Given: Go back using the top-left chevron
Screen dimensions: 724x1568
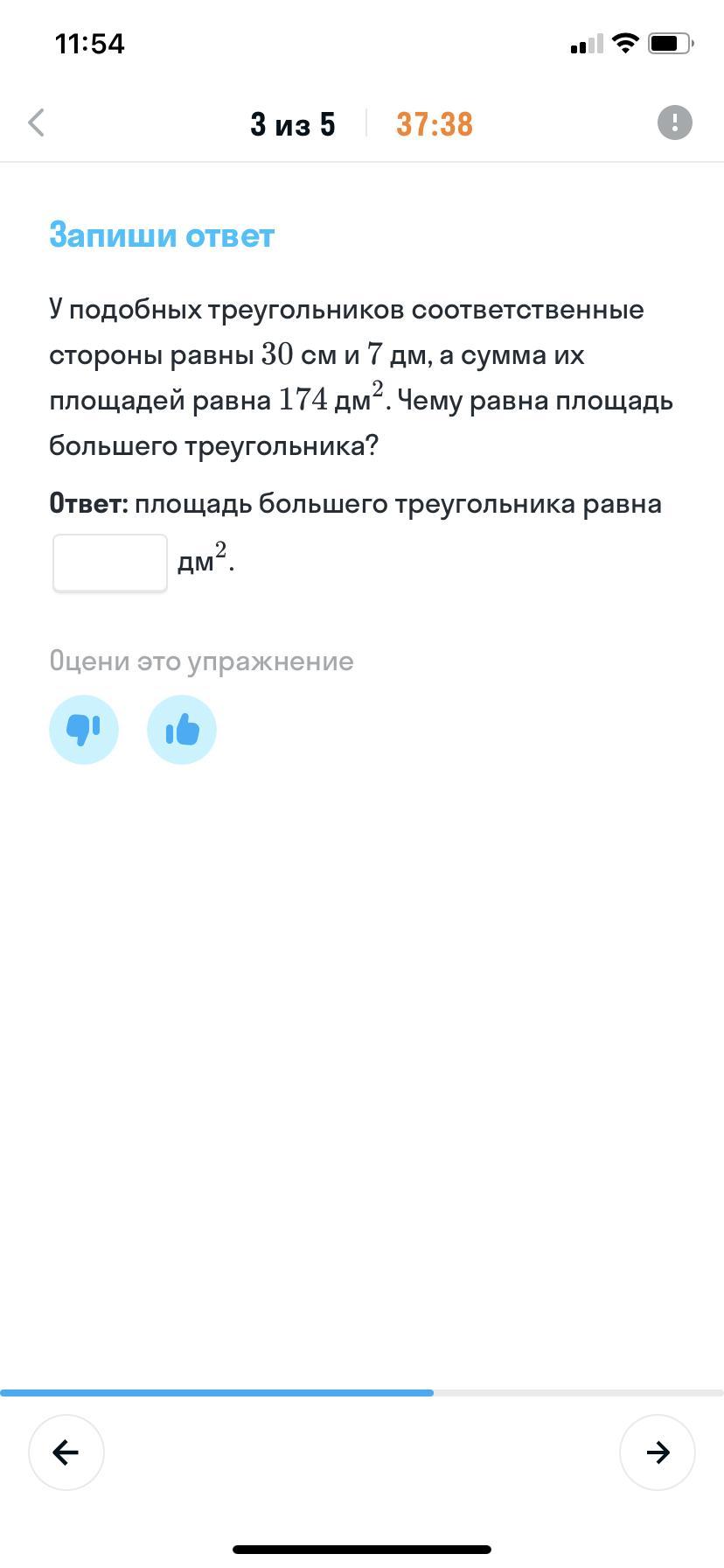Looking at the screenshot, I should pyautogui.click(x=36, y=122).
